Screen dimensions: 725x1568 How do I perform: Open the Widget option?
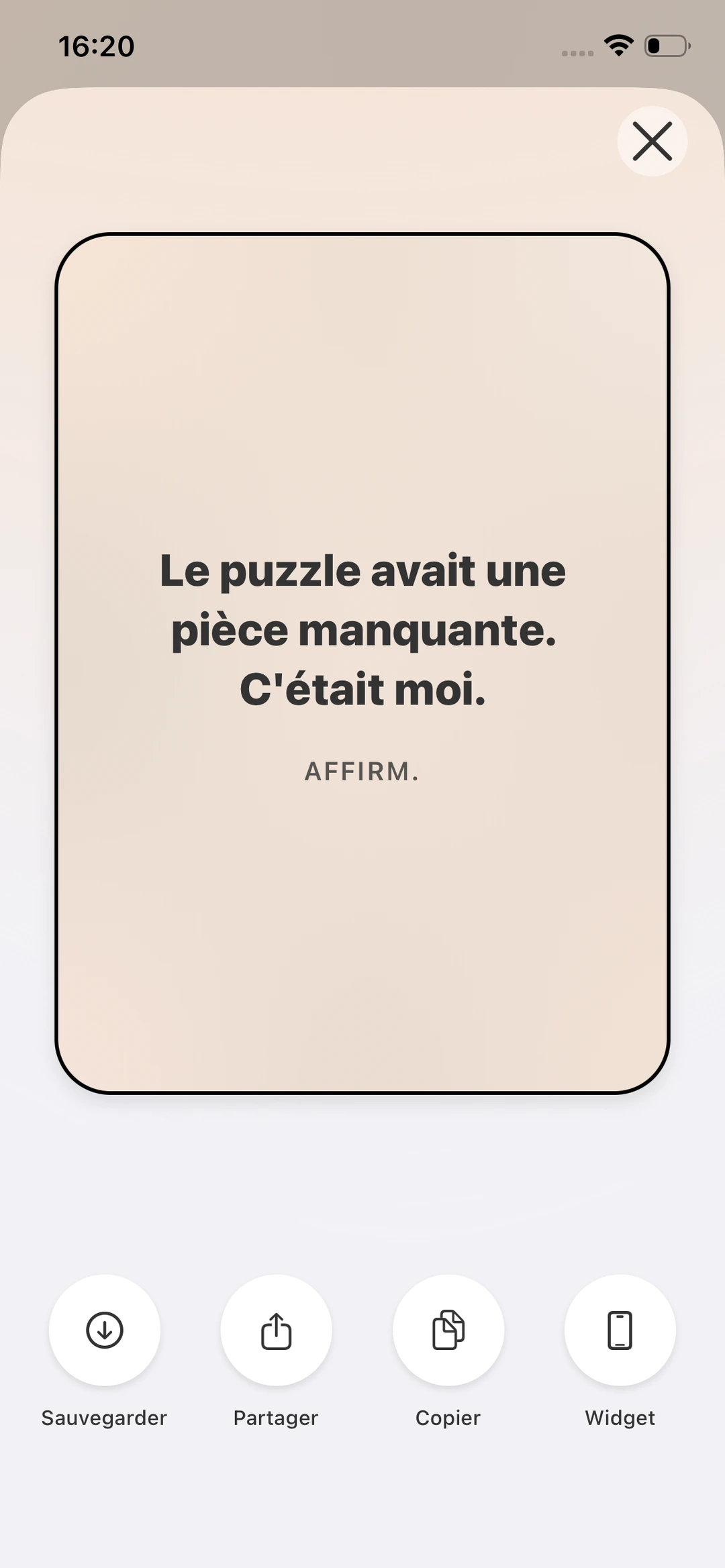click(620, 1329)
